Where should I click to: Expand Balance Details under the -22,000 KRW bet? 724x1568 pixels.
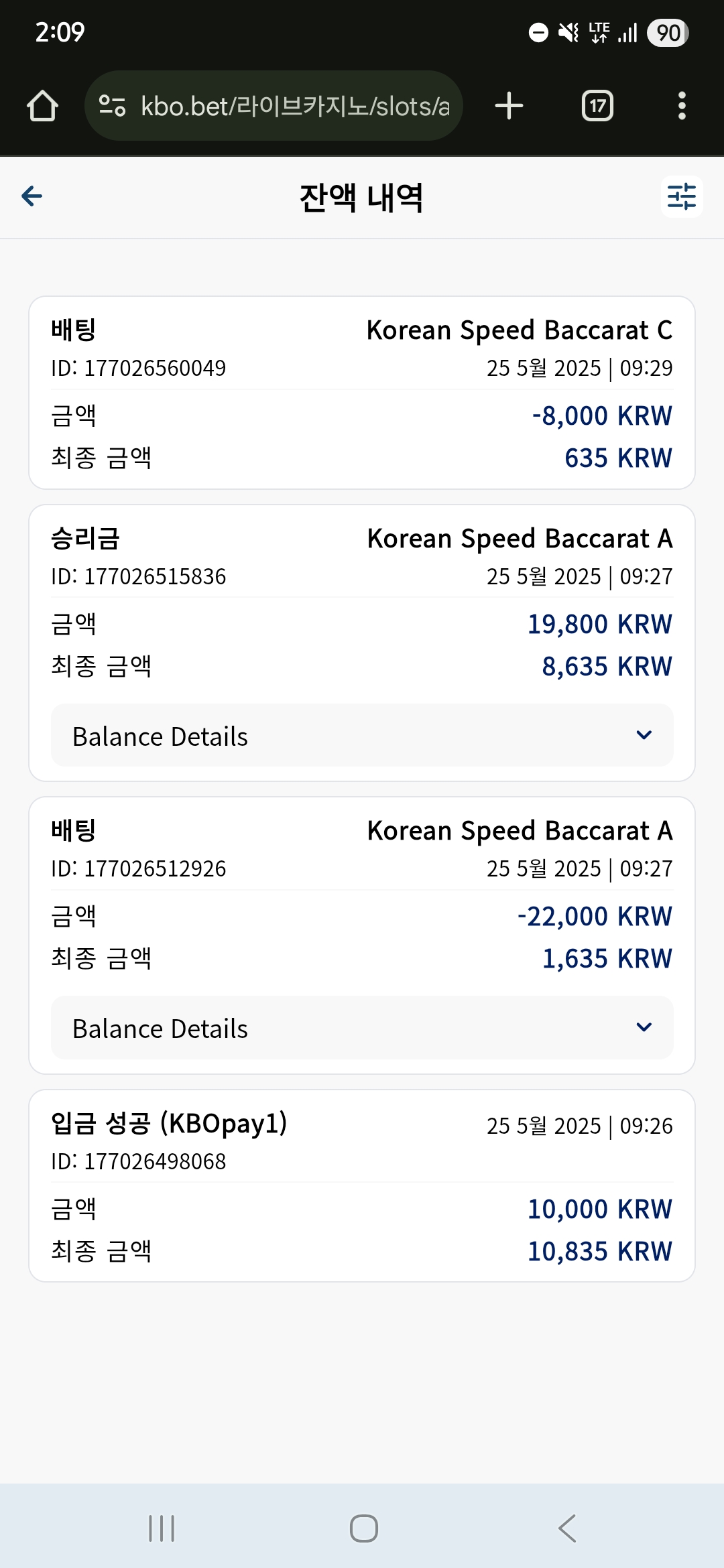tap(362, 1027)
